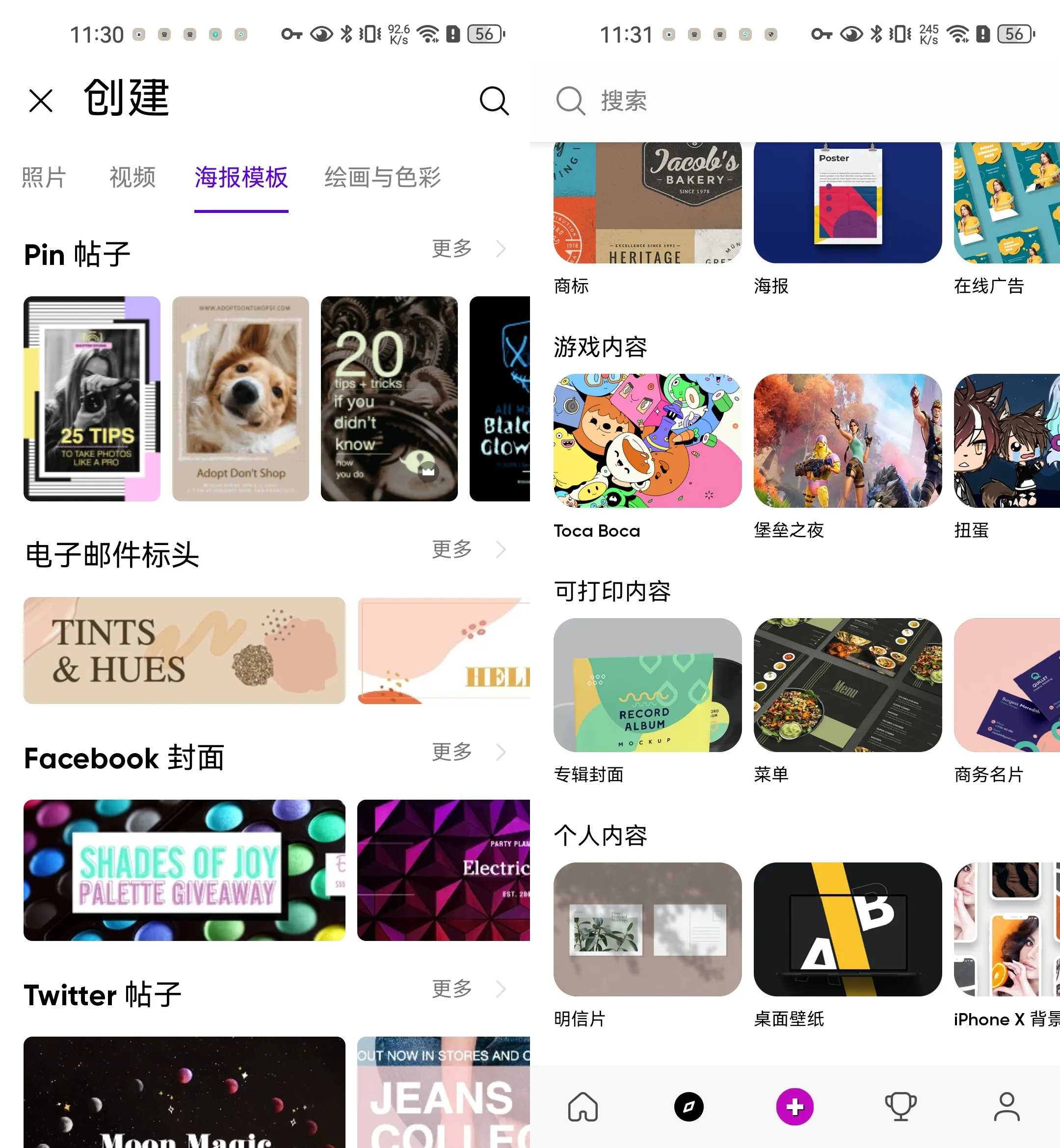Open the Adopt Don't Shop pin template
Screen dimensions: 1060x1148
click(240, 398)
